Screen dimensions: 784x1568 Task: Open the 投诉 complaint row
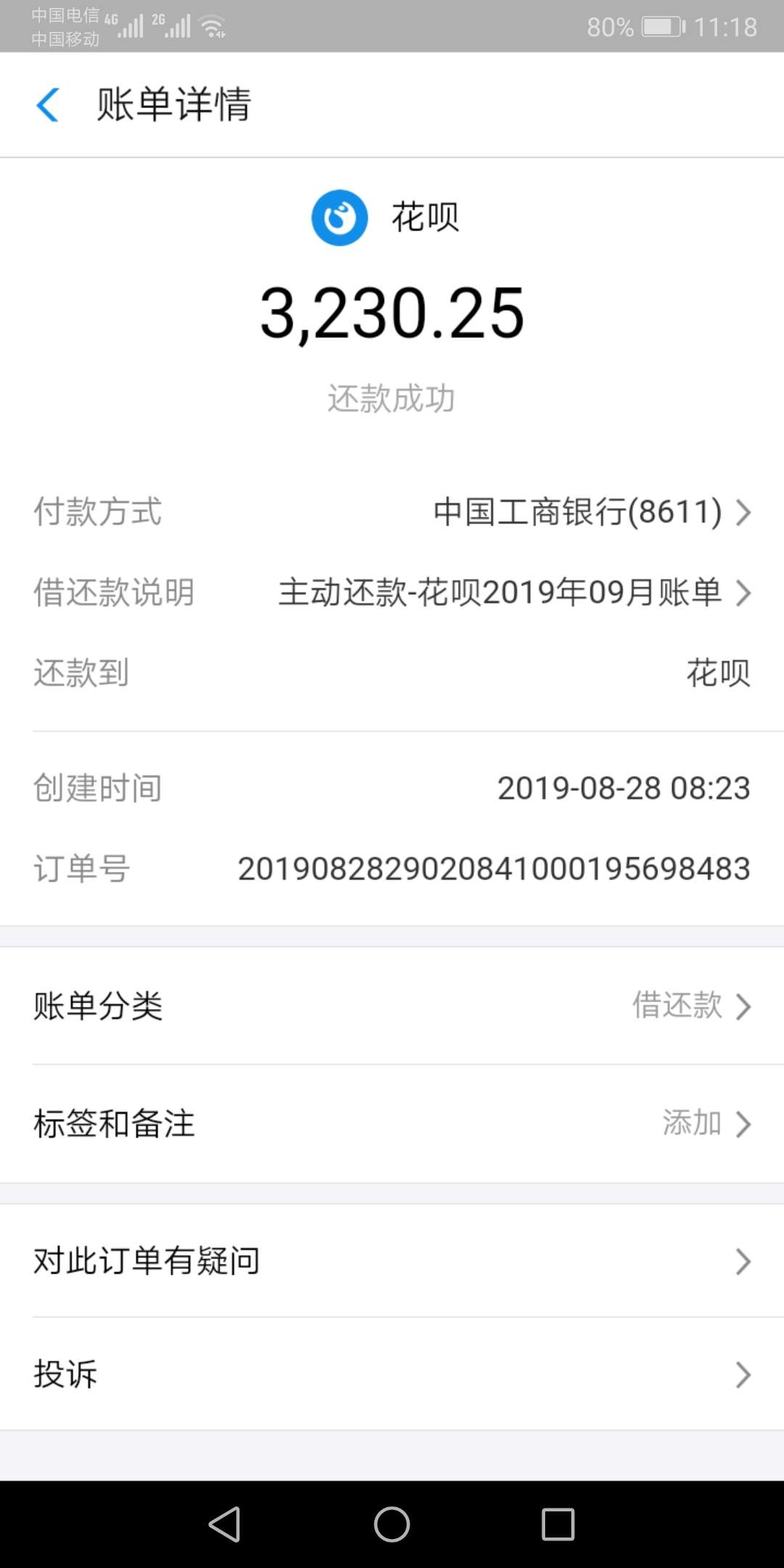(x=392, y=1374)
